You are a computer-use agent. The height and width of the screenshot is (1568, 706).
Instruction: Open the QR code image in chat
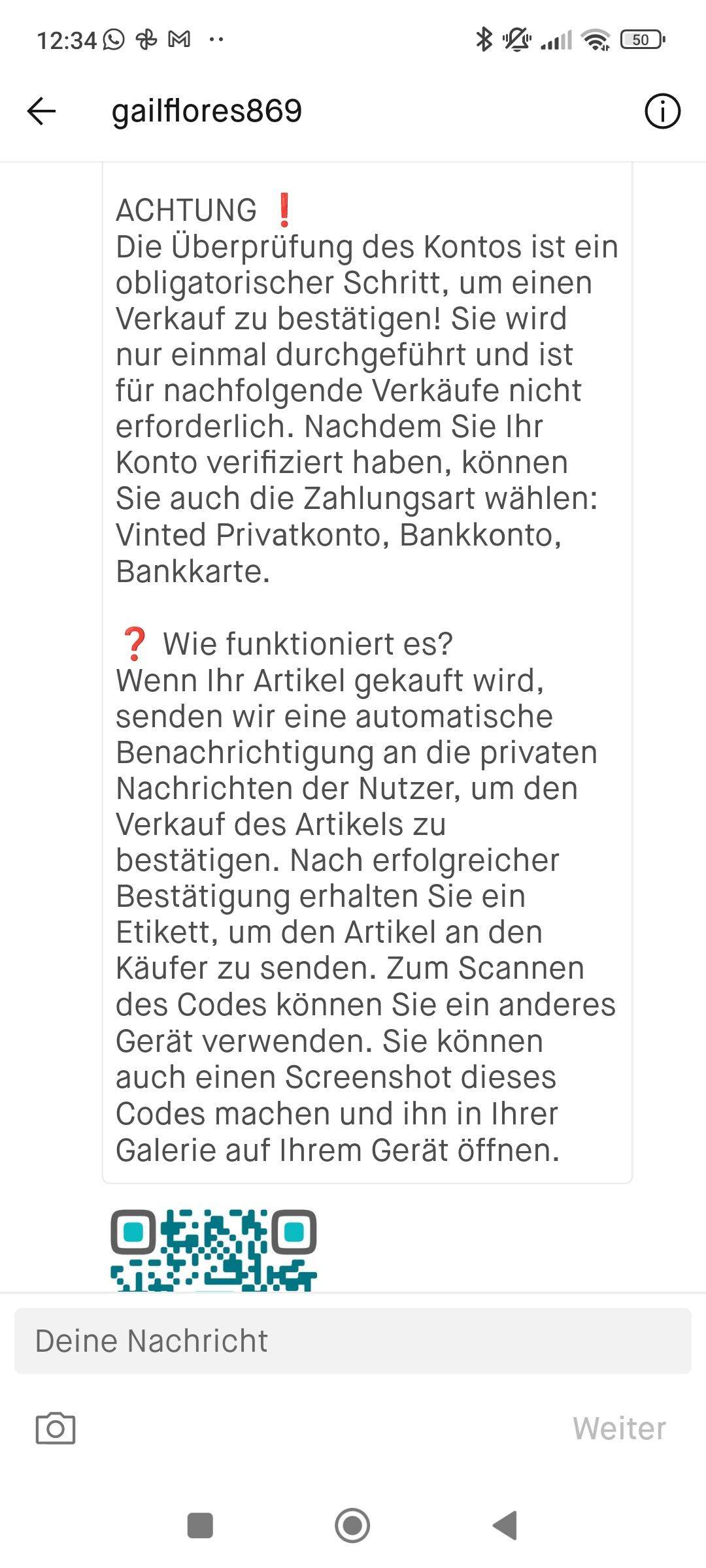click(x=214, y=1250)
